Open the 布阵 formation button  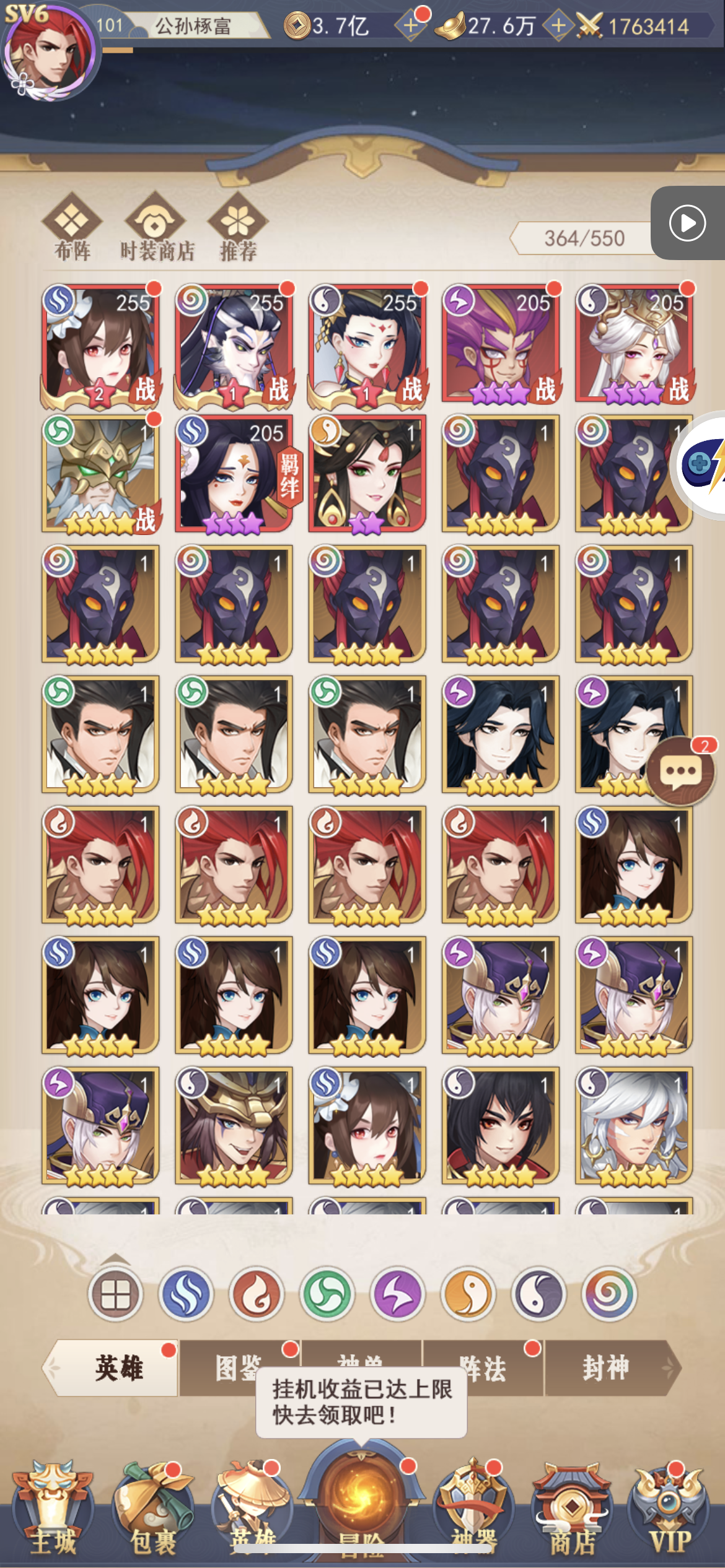click(72, 227)
